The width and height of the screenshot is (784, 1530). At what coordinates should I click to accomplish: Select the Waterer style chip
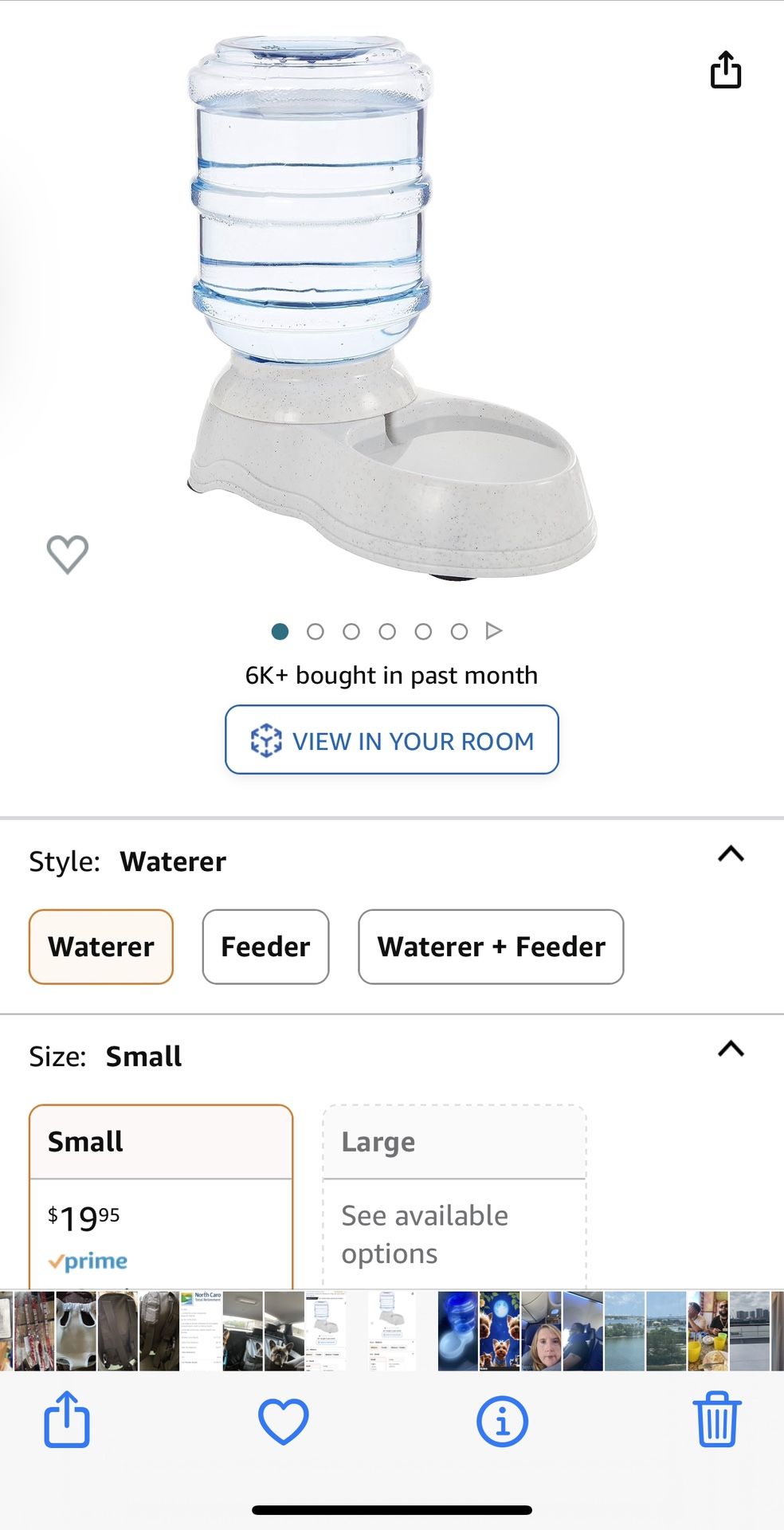coord(101,947)
